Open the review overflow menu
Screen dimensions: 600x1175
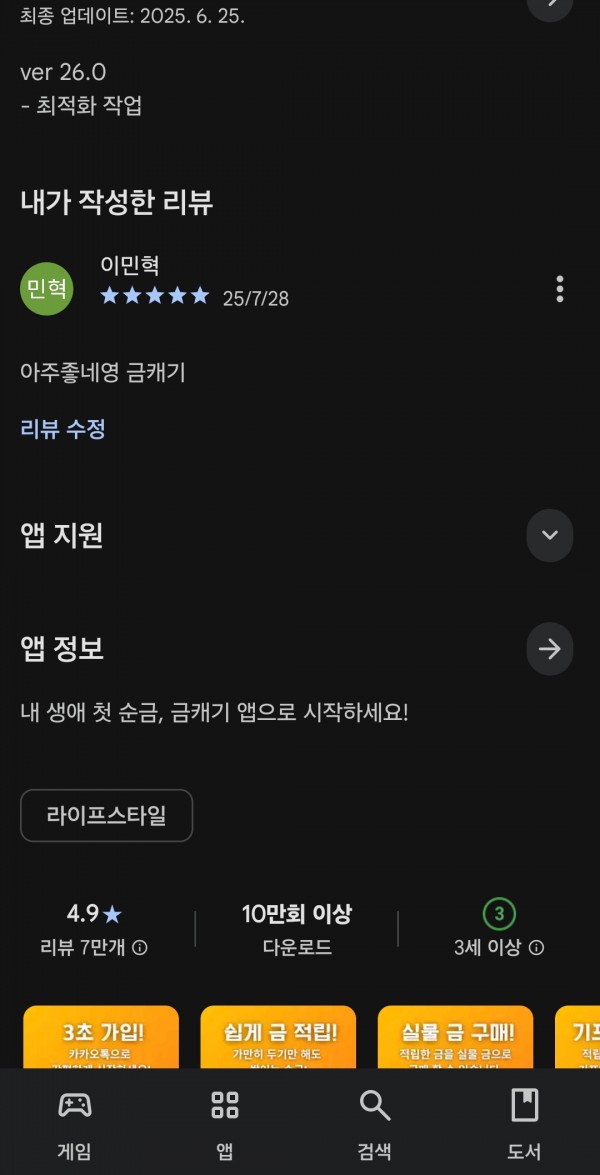560,289
